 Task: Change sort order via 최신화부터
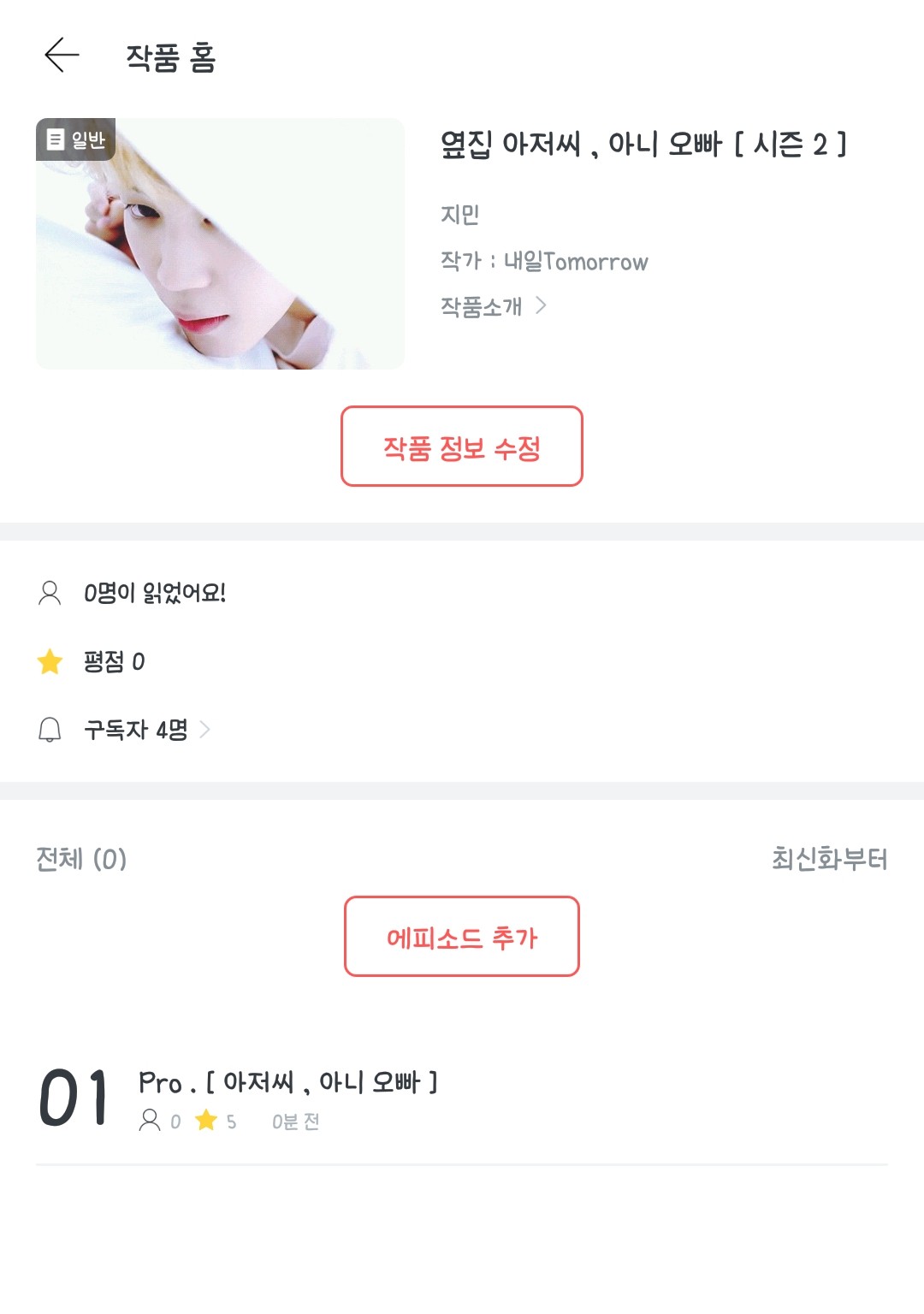828,859
